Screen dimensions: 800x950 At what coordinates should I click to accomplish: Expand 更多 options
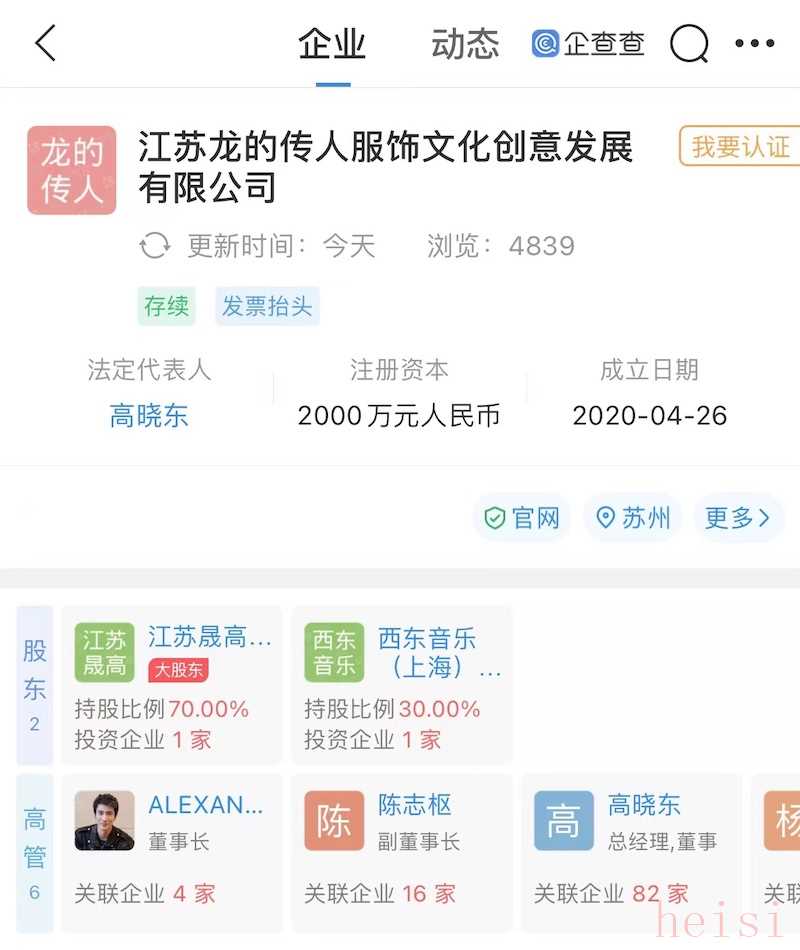(738, 518)
